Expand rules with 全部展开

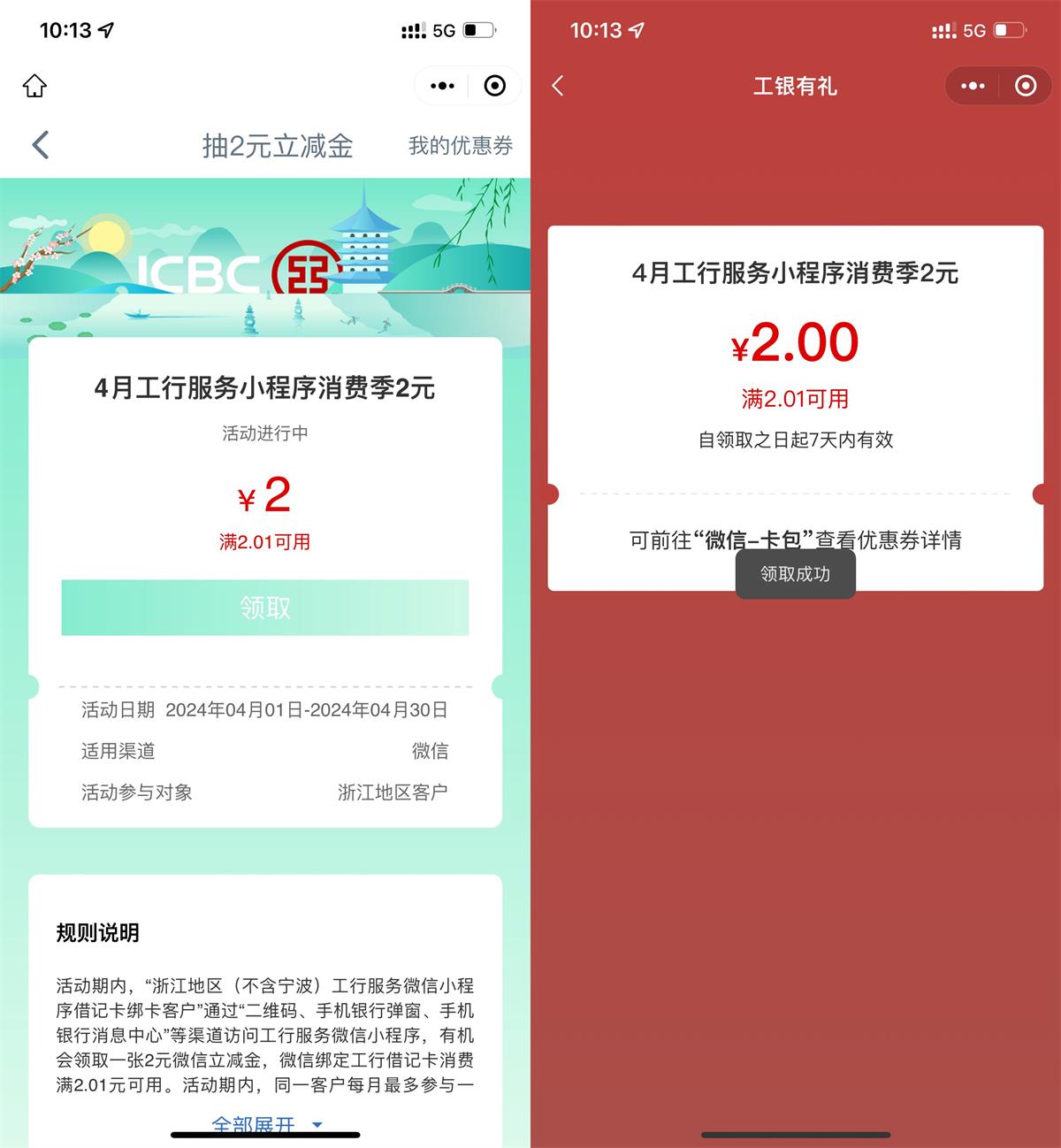tap(265, 1124)
